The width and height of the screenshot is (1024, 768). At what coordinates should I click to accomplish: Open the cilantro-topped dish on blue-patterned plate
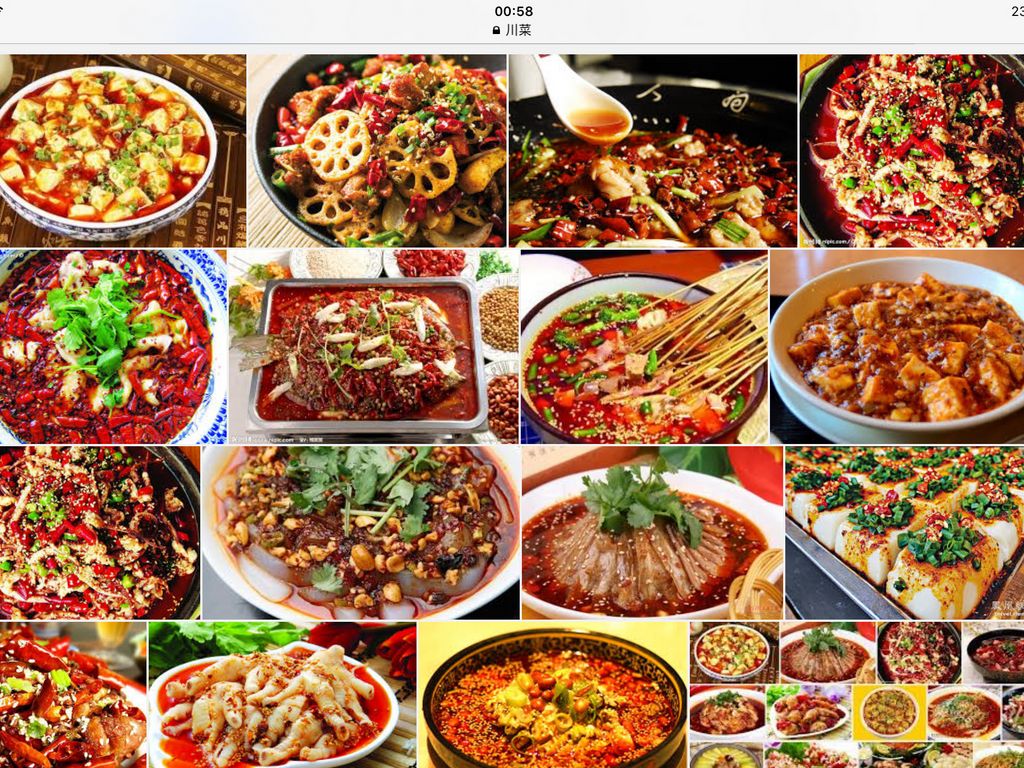[x=110, y=347]
